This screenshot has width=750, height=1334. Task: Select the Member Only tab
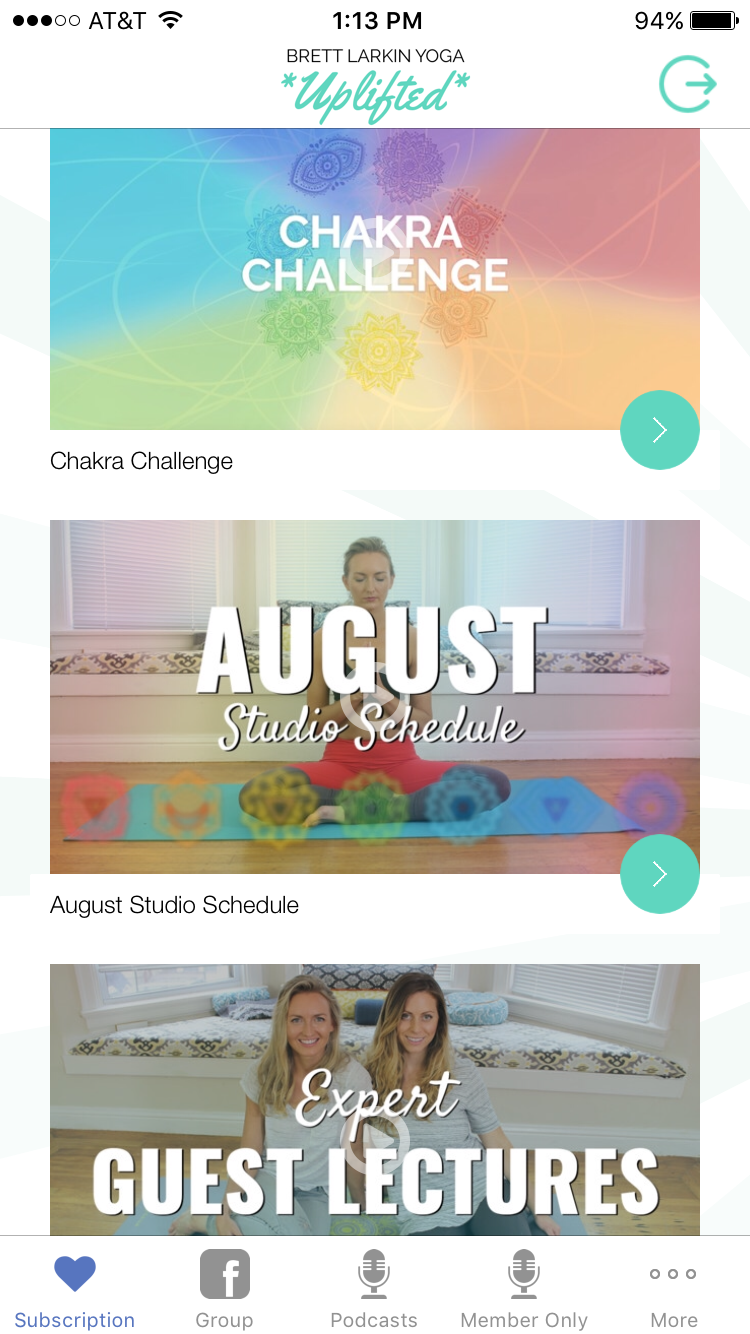tap(524, 1290)
